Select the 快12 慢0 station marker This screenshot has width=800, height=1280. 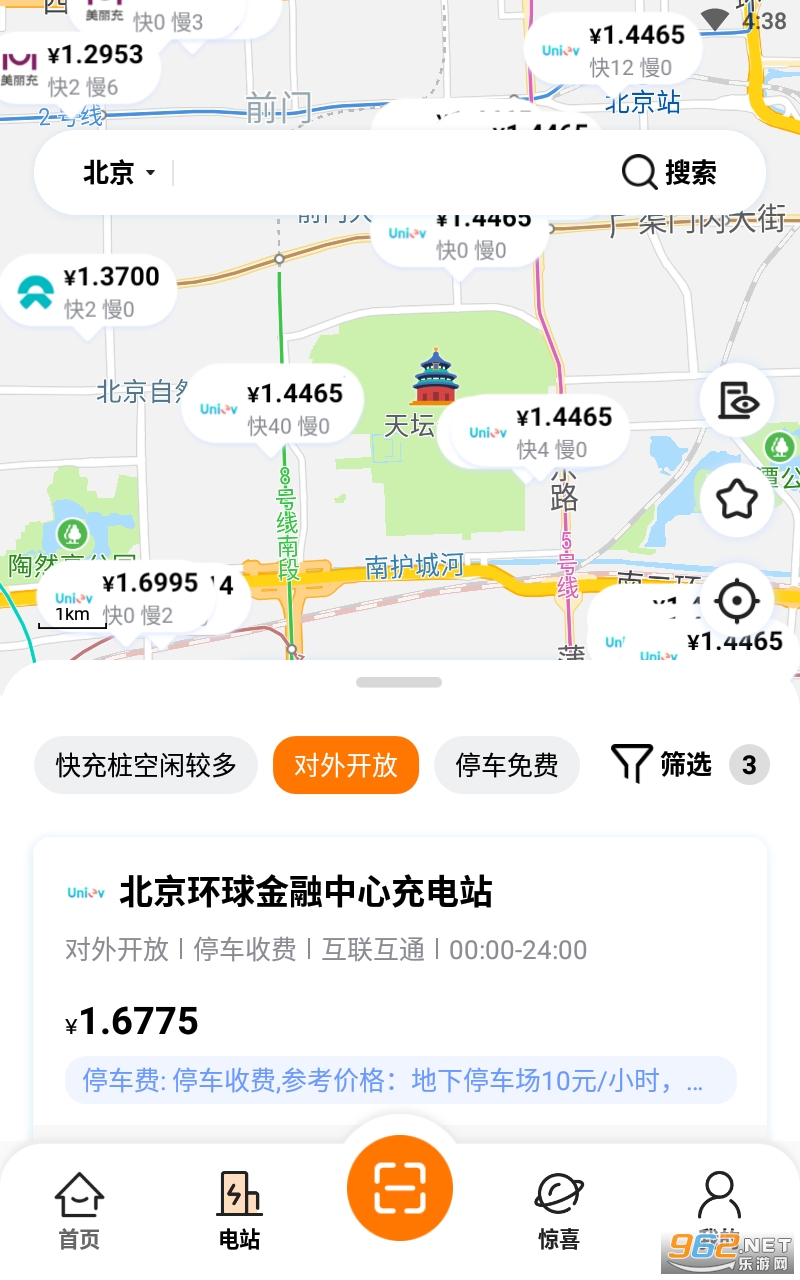612,49
